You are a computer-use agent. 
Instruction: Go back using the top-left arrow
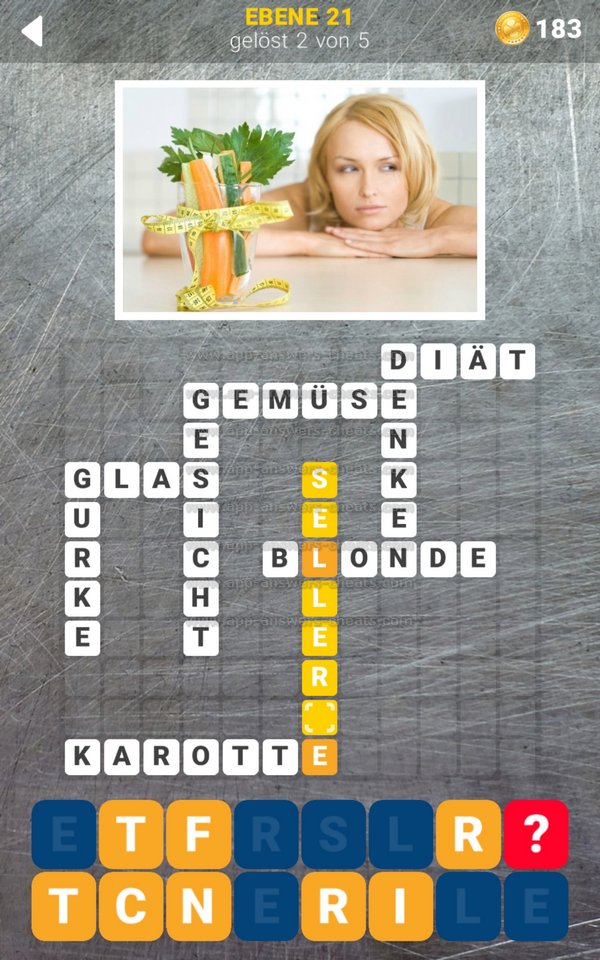coord(32,31)
